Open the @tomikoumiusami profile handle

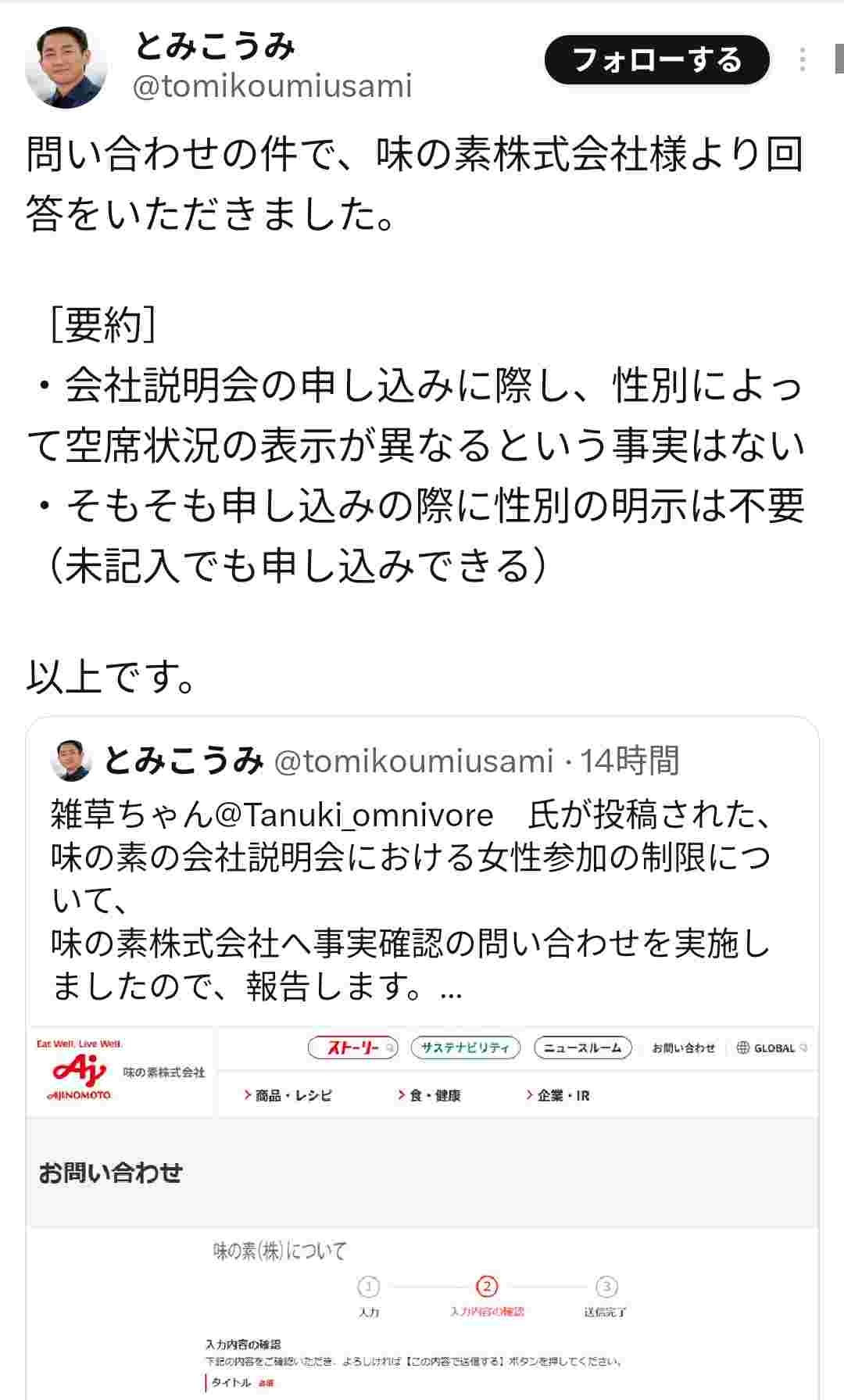tap(272, 86)
